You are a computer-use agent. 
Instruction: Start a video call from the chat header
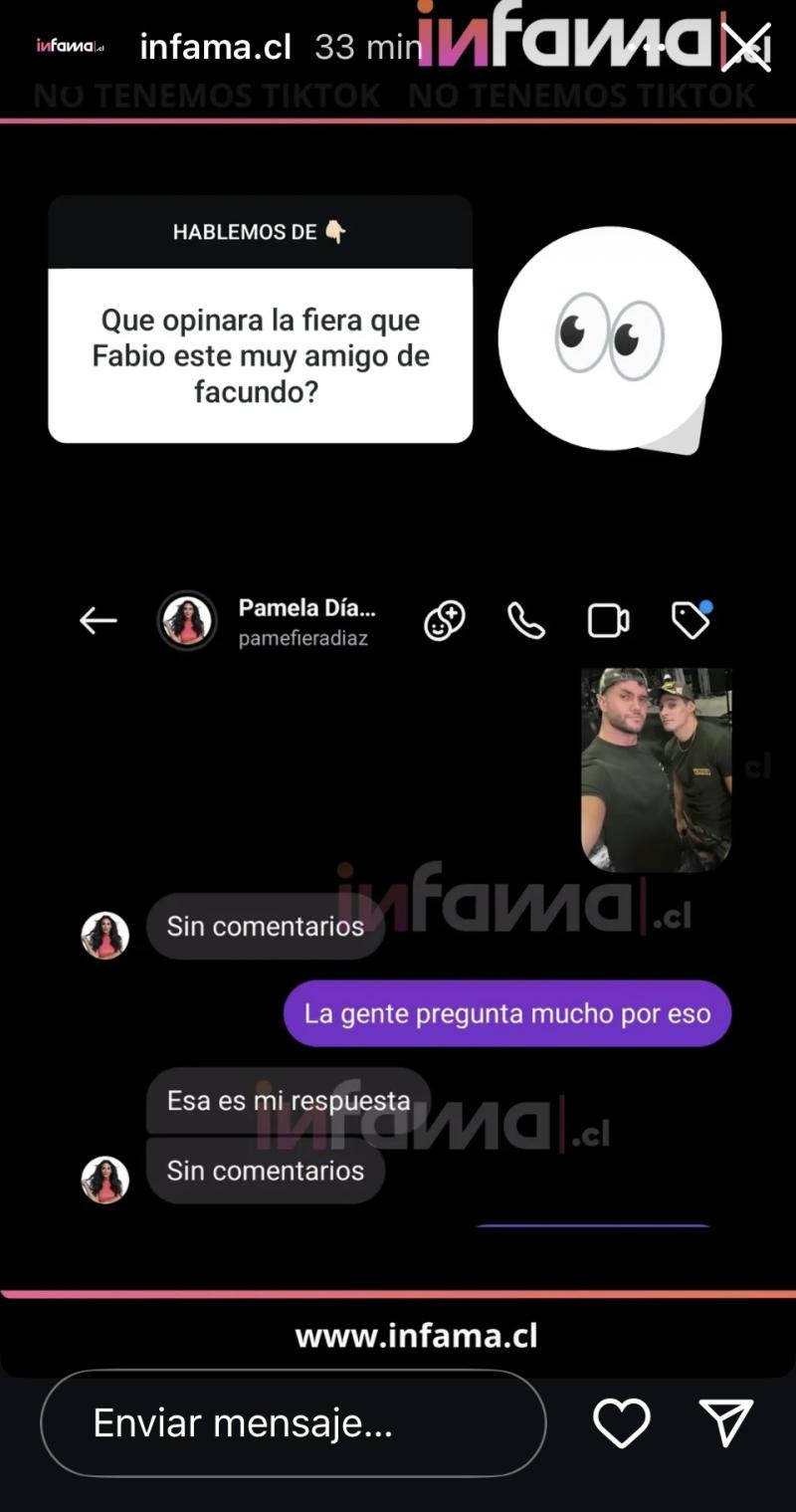(608, 619)
